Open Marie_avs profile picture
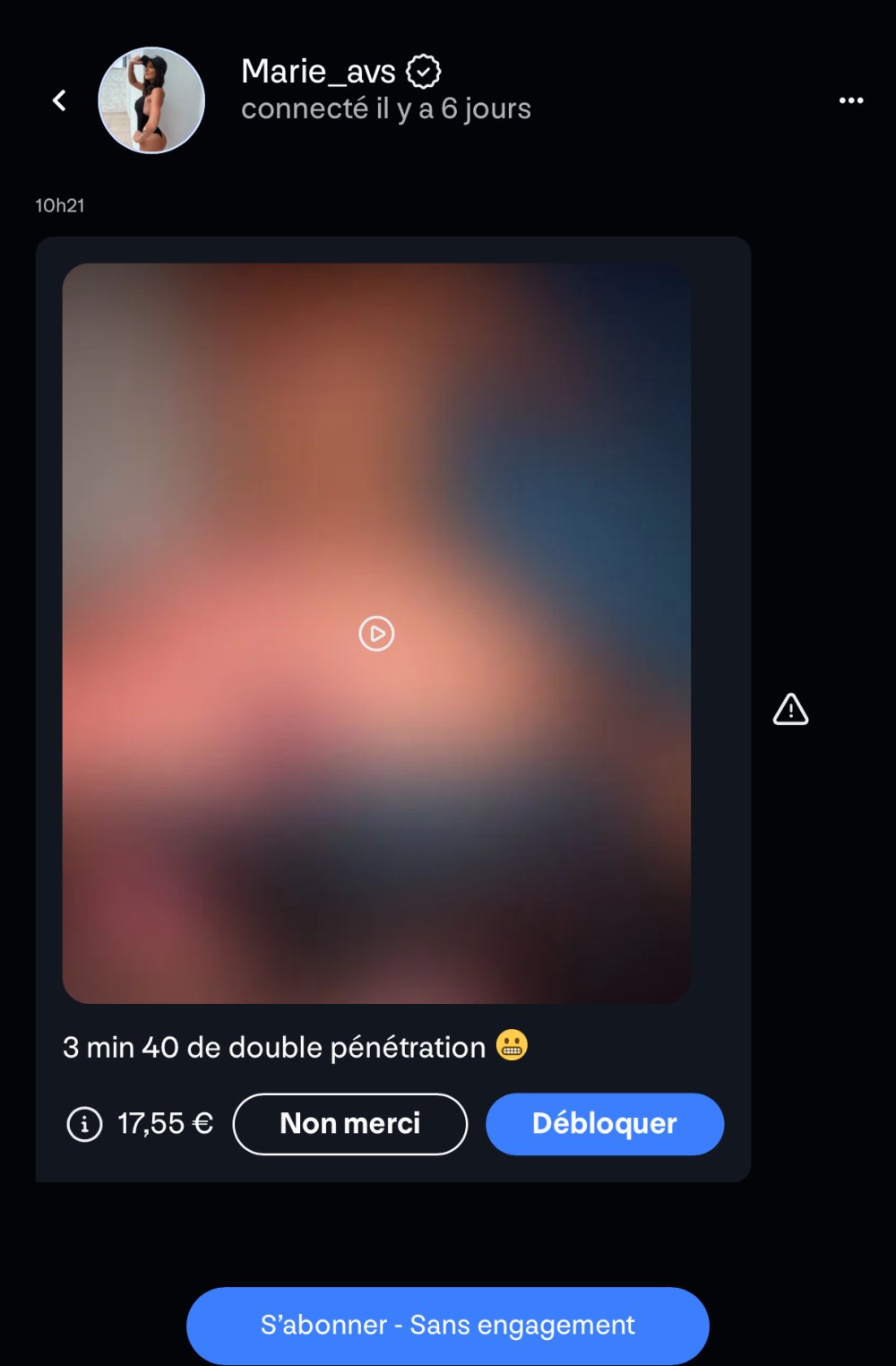 click(151, 100)
